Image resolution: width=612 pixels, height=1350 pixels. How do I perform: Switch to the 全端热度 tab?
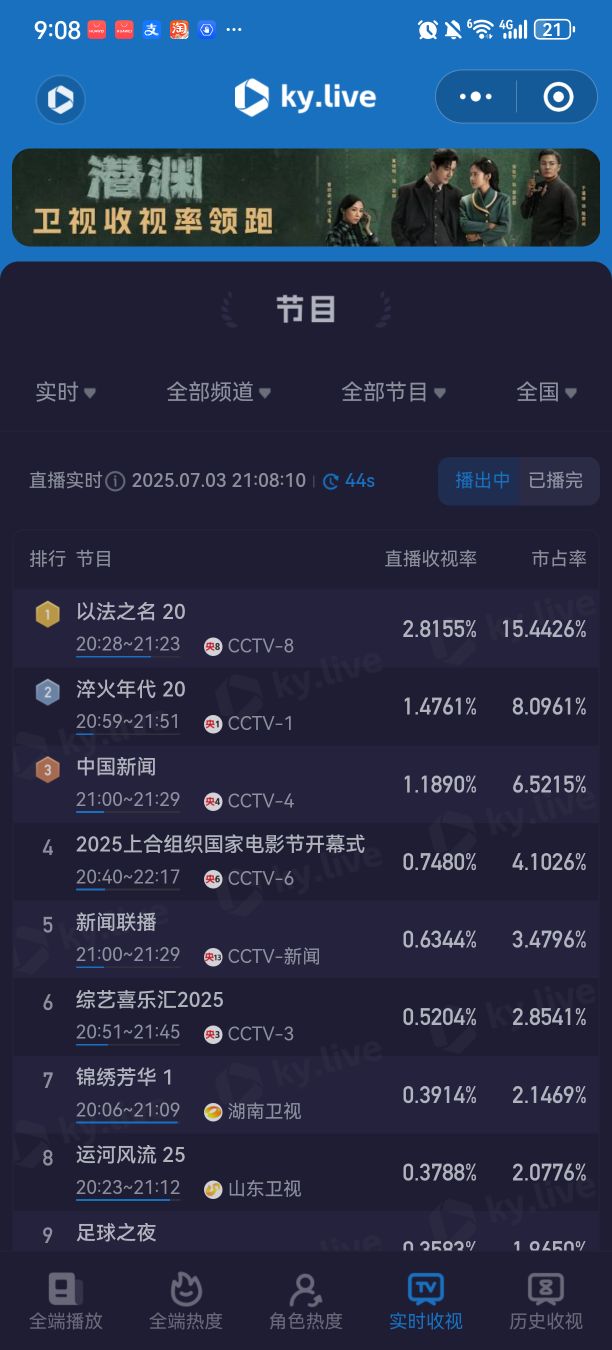click(x=186, y=1301)
